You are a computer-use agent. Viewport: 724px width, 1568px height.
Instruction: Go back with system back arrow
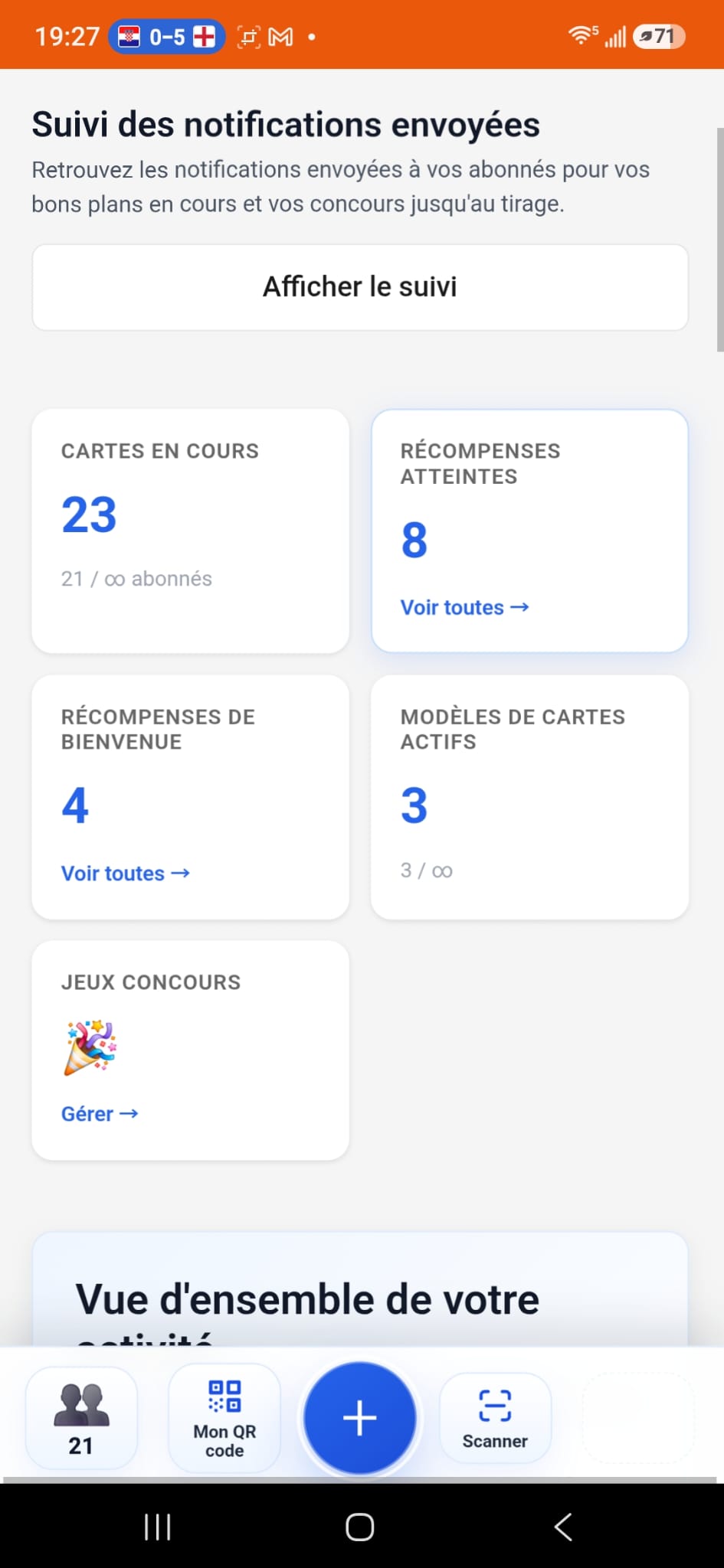(x=563, y=1527)
